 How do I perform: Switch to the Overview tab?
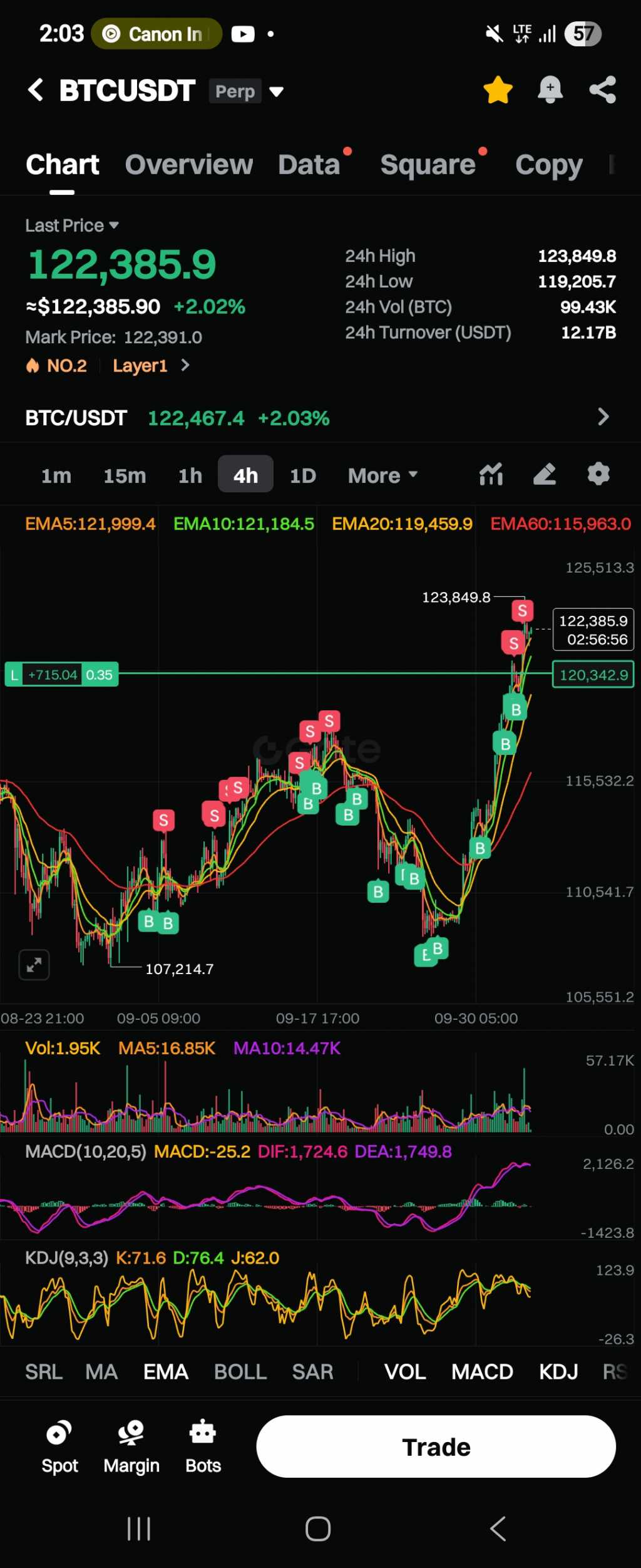point(188,165)
